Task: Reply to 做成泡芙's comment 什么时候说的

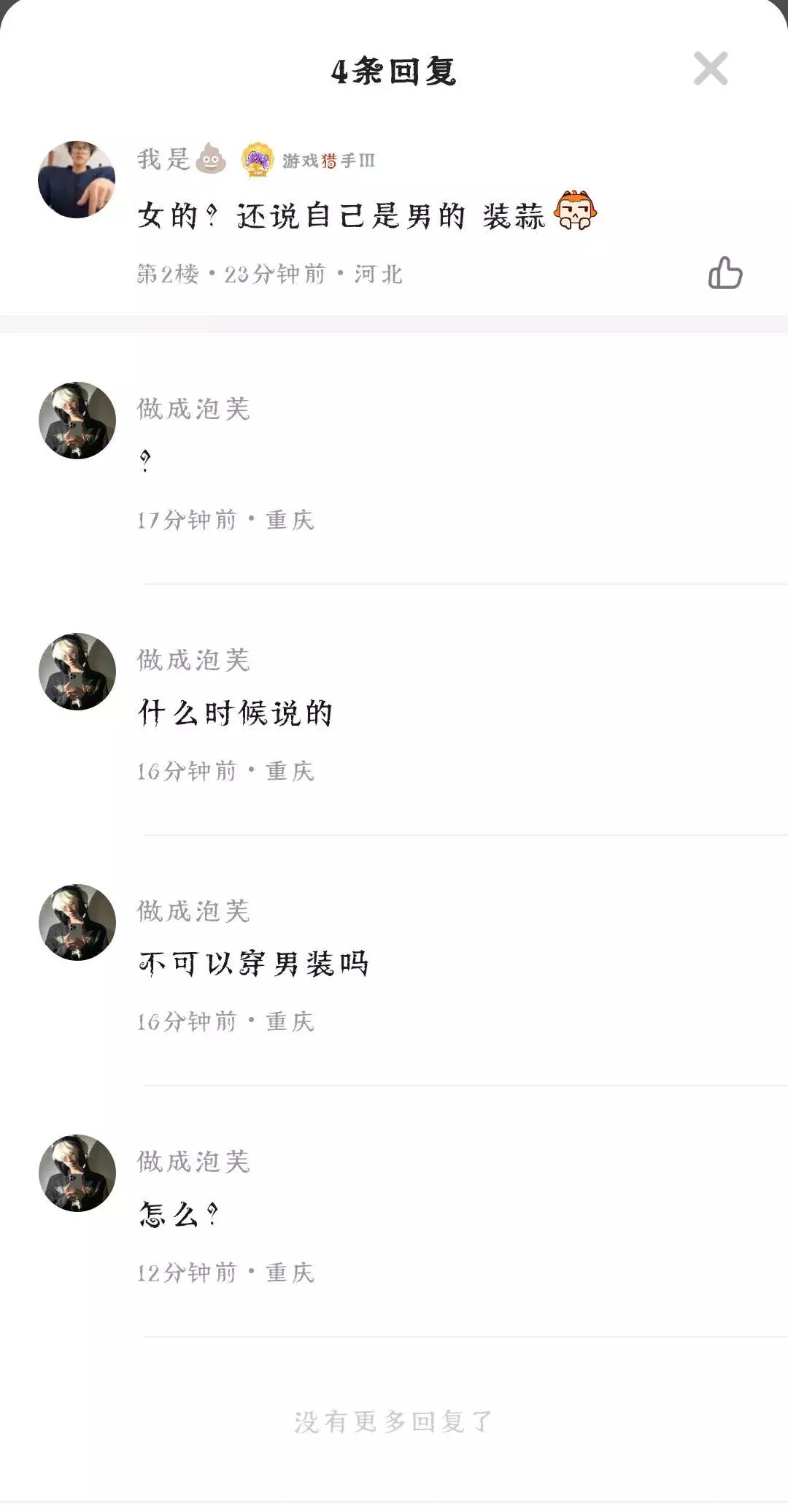Action: pyautogui.click(x=235, y=713)
